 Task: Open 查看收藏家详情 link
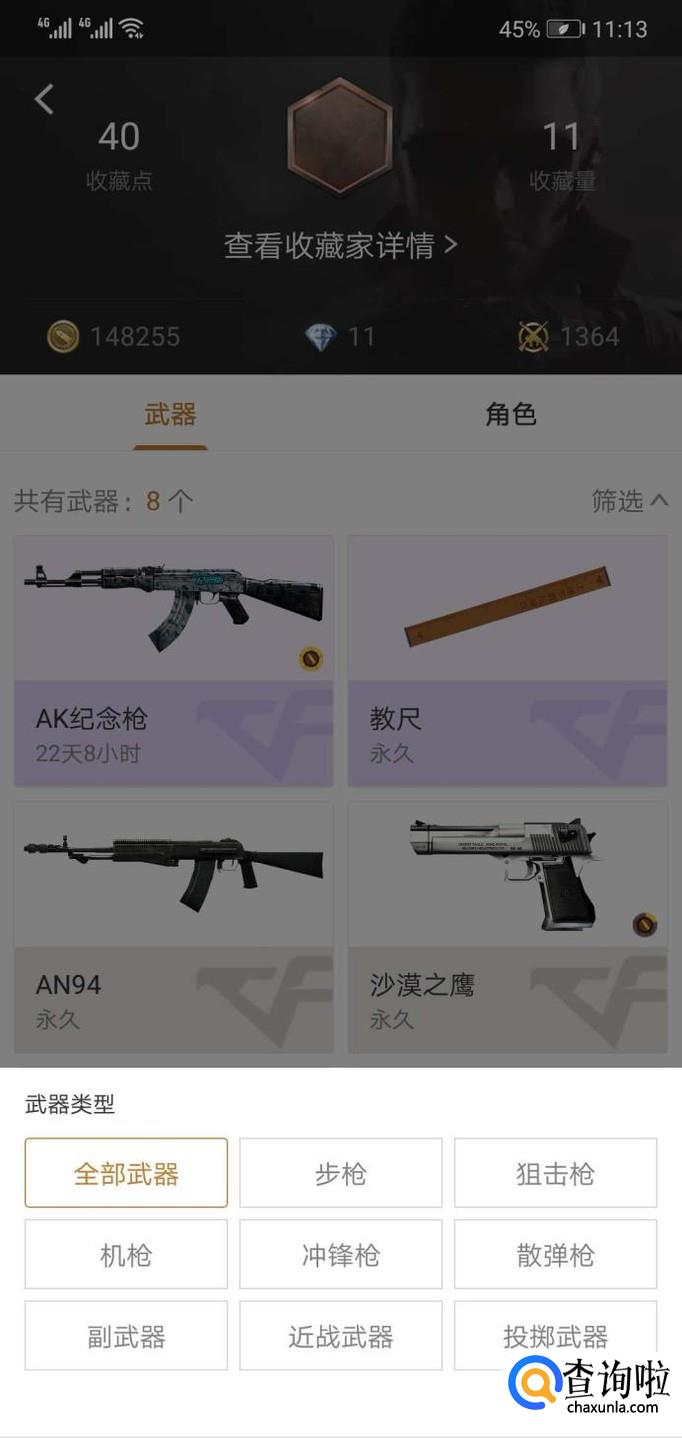coord(340,245)
